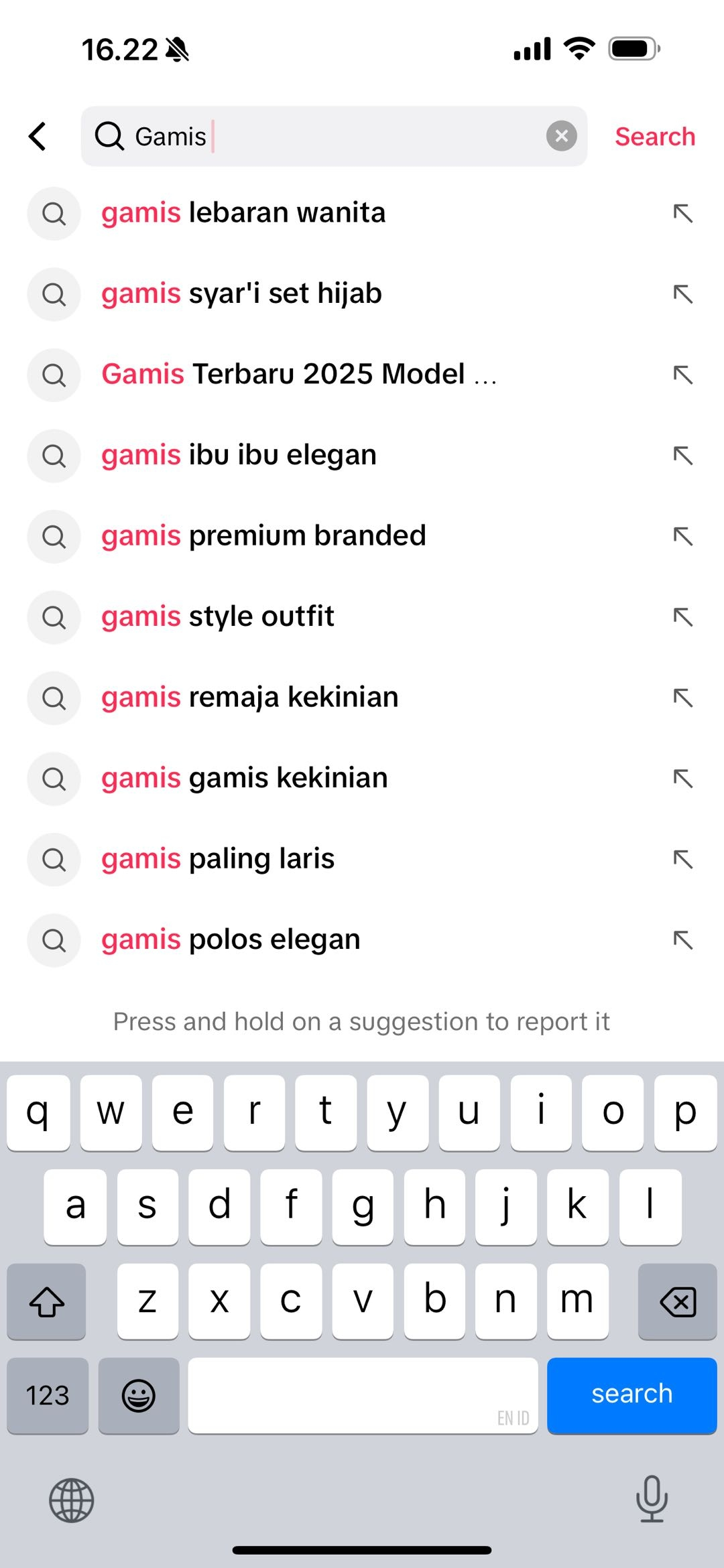Switch to the 123 numeric keyboard
724x1568 pixels.
48,1395
